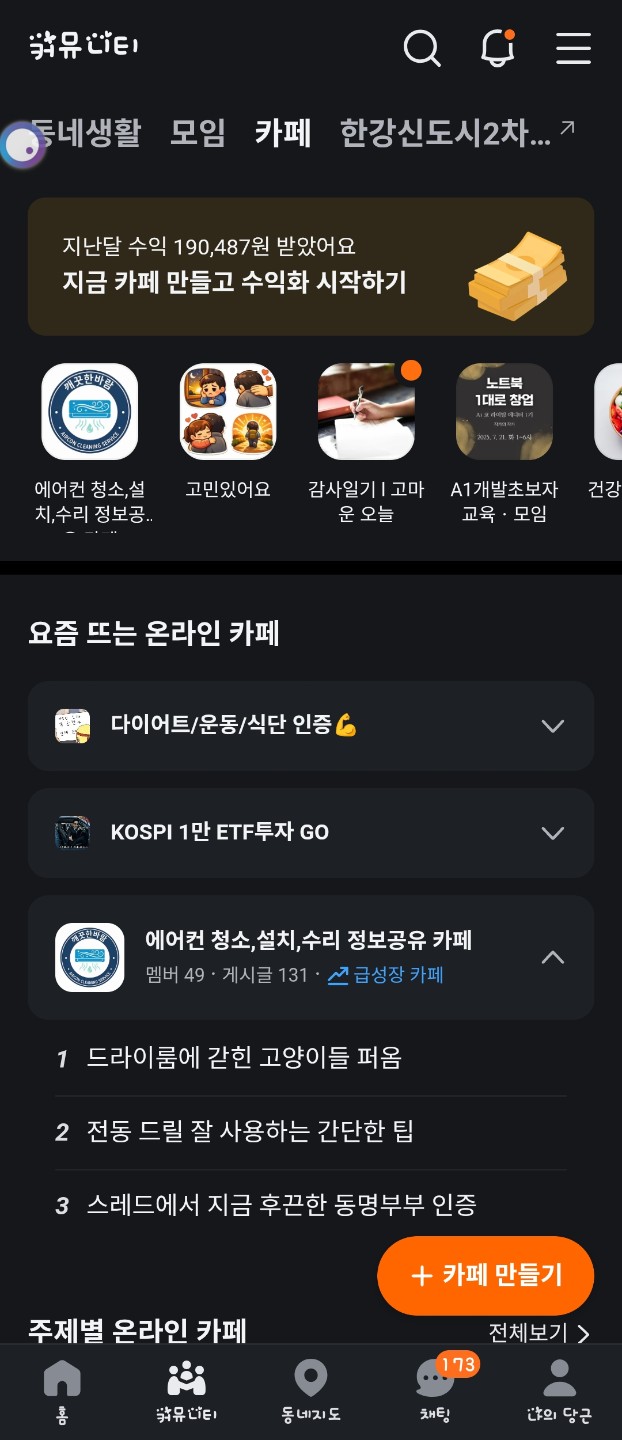
Task: Go to the 홈 tab
Action: point(62,1390)
